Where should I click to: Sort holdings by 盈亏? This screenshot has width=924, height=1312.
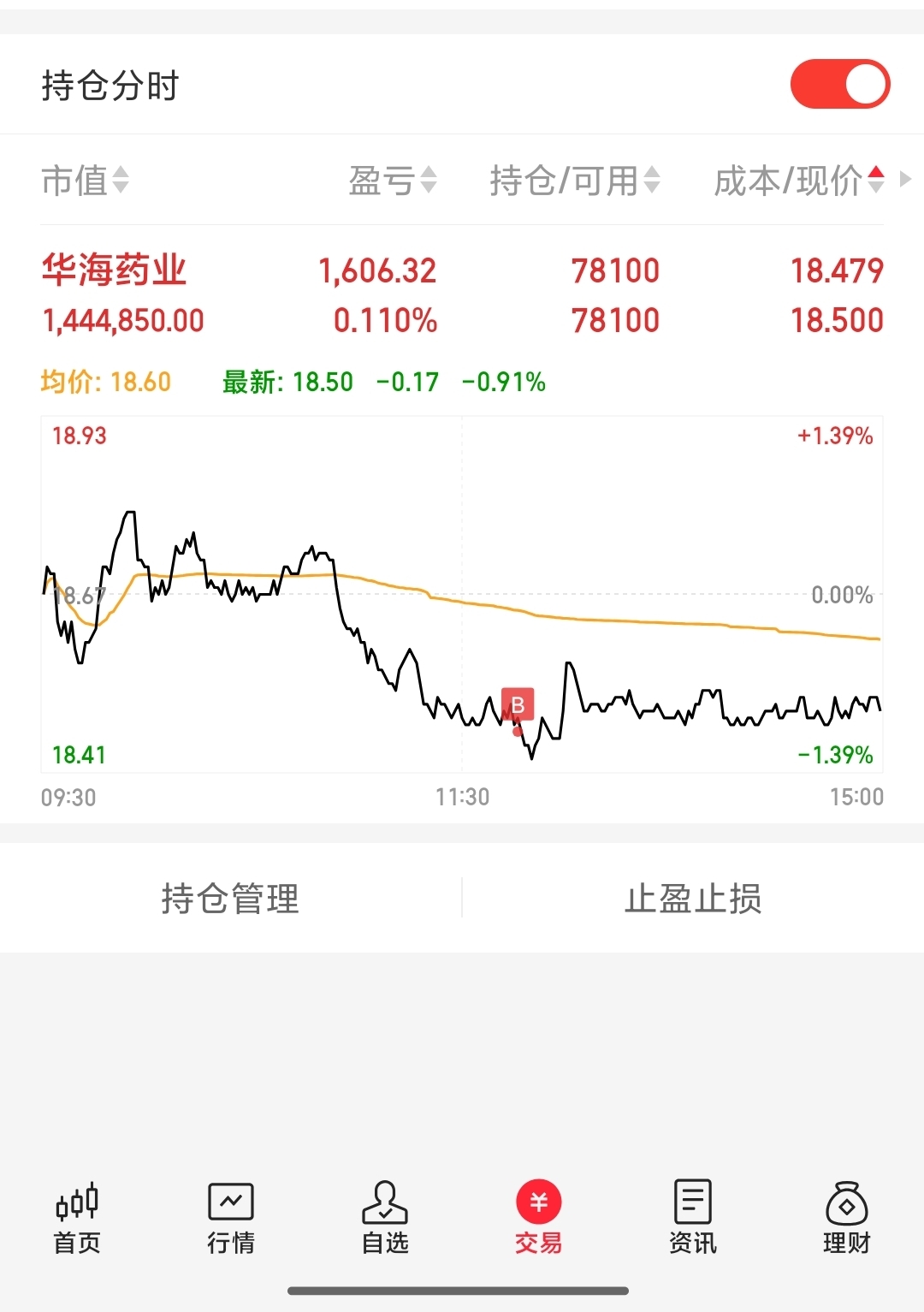pos(393,181)
